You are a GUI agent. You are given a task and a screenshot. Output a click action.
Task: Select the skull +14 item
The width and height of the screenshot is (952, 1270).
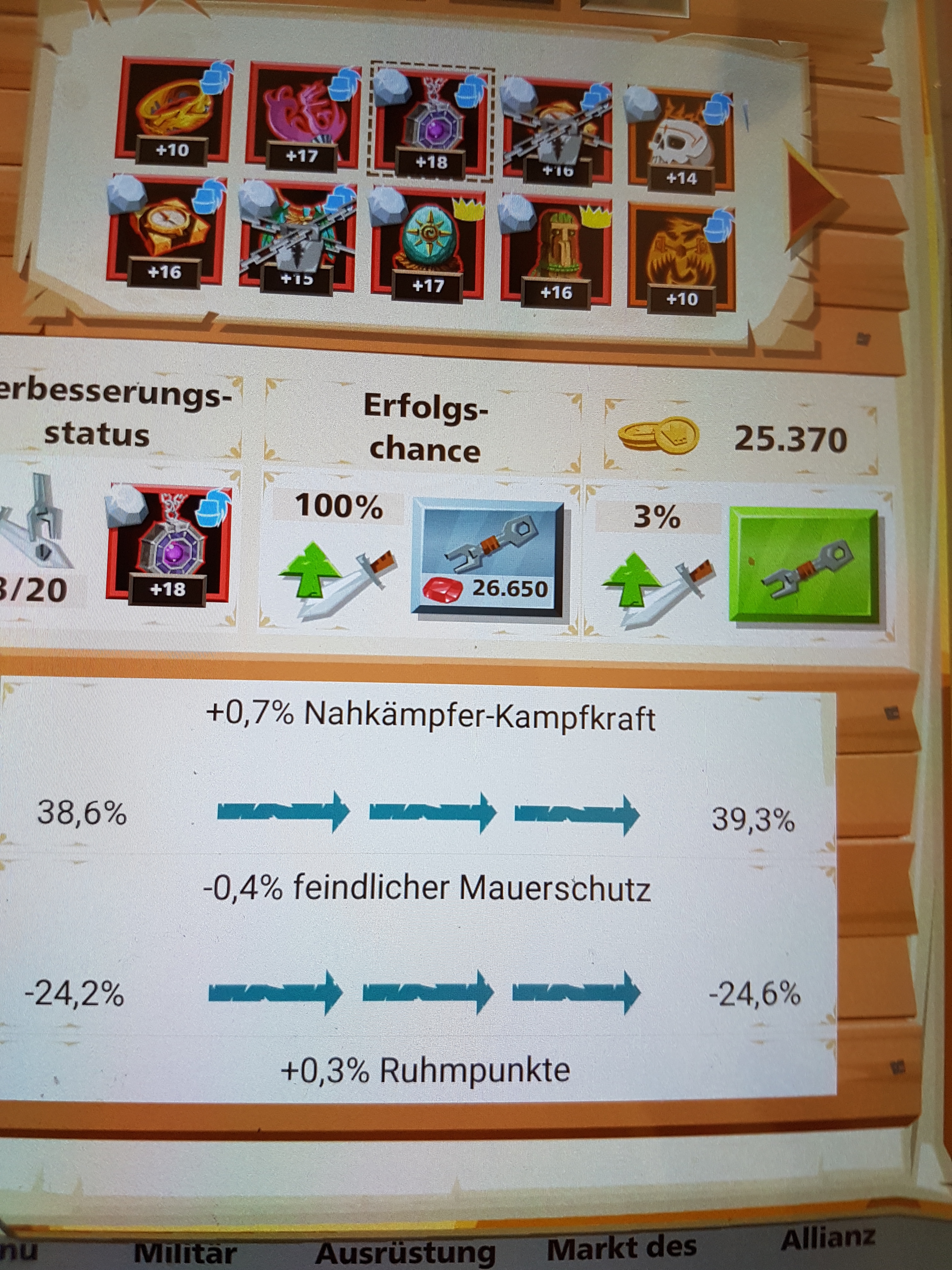[x=681, y=138]
